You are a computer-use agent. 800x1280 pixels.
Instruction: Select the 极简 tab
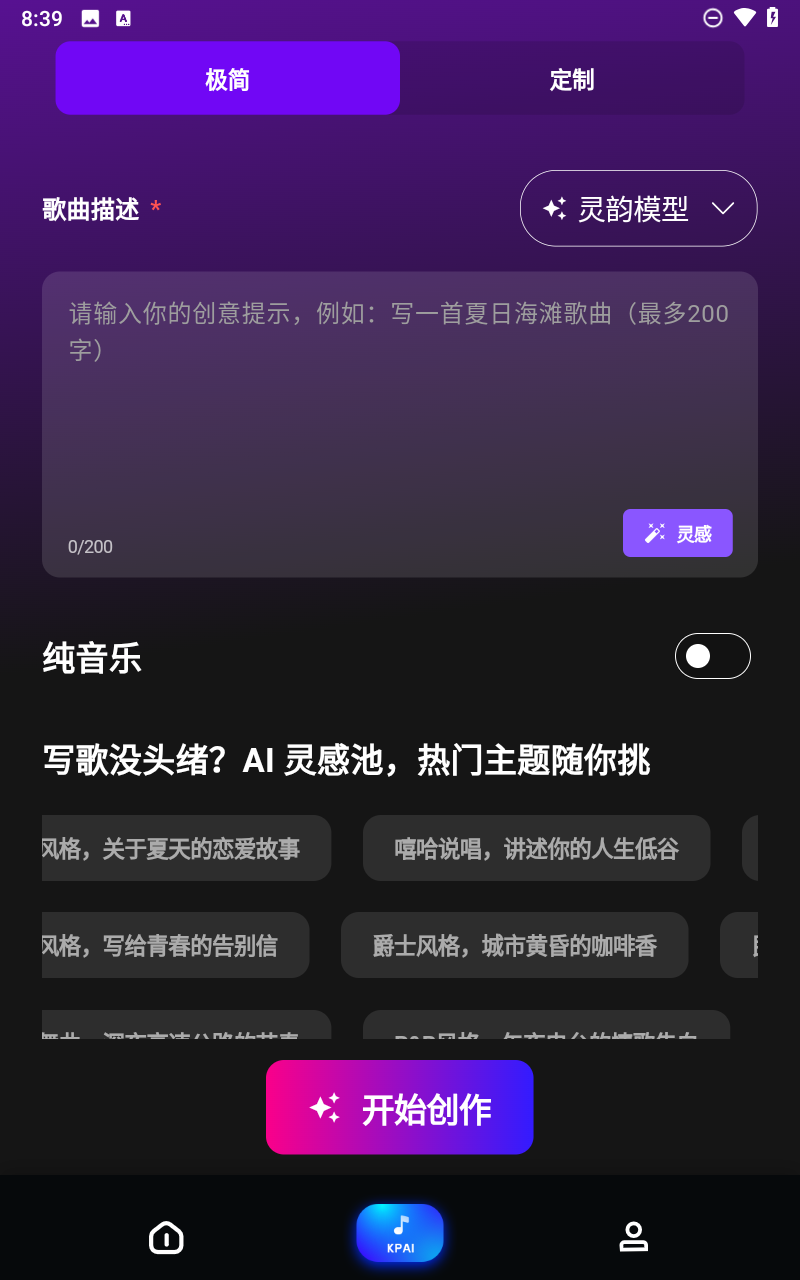click(228, 79)
